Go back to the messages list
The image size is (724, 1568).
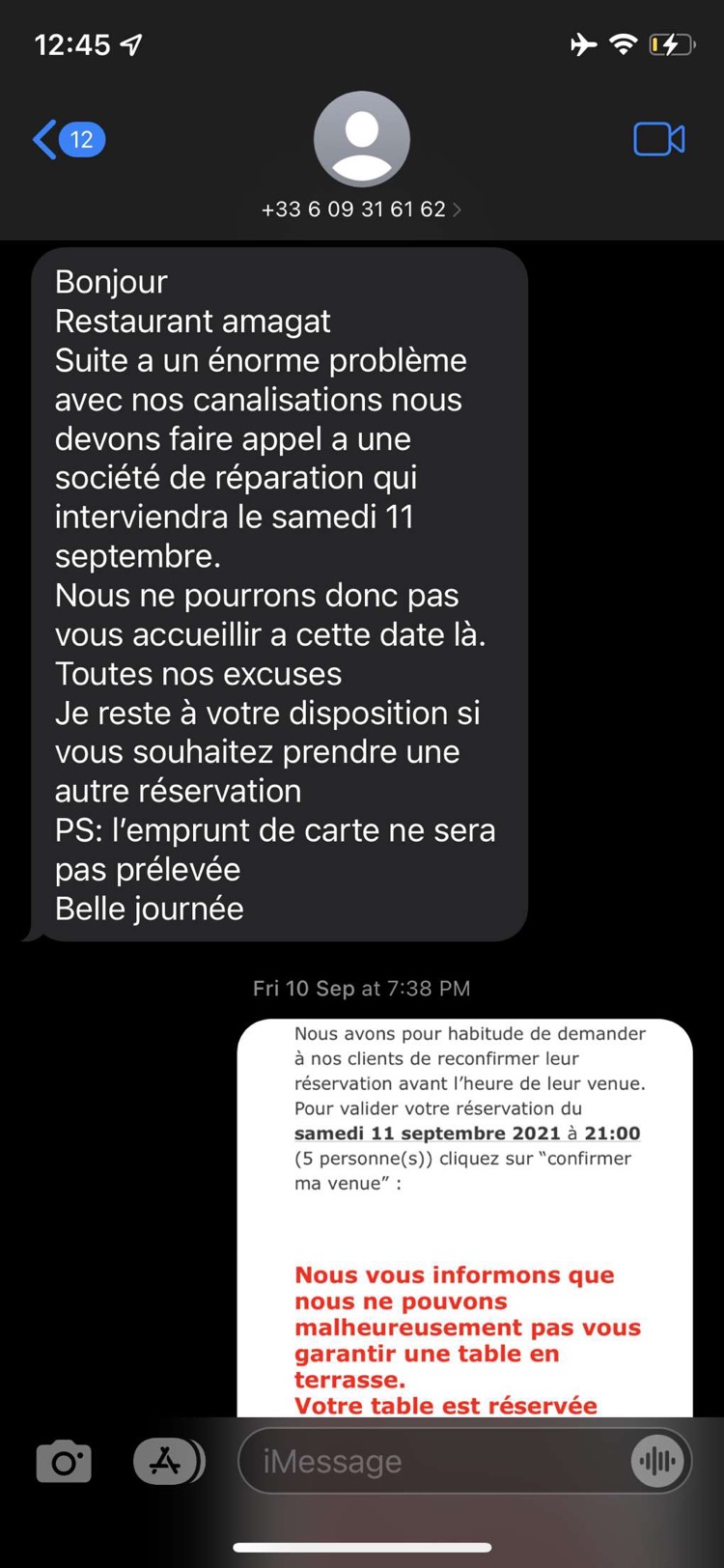pyautogui.click(x=66, y=140)
